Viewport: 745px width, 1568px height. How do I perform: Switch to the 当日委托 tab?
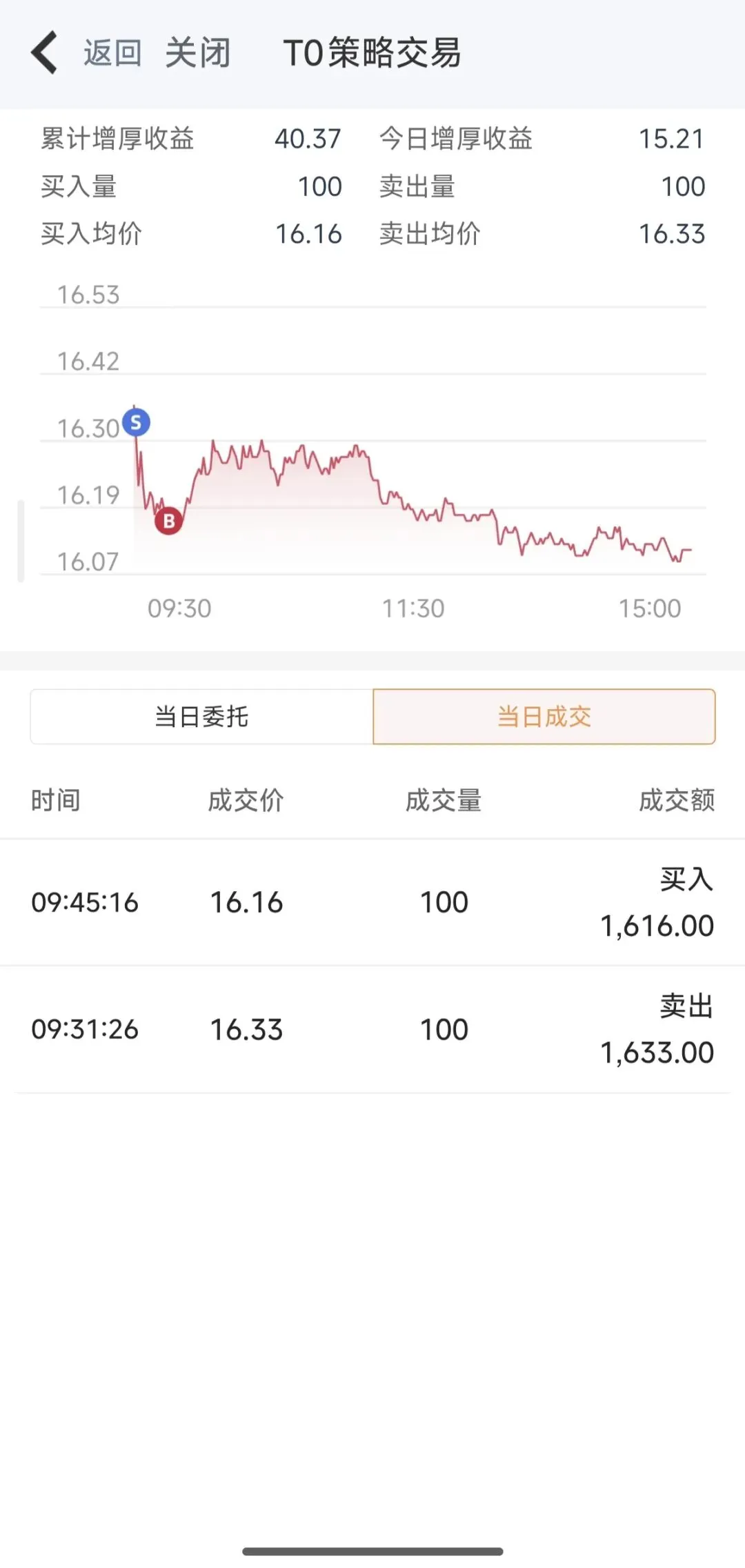201,717
